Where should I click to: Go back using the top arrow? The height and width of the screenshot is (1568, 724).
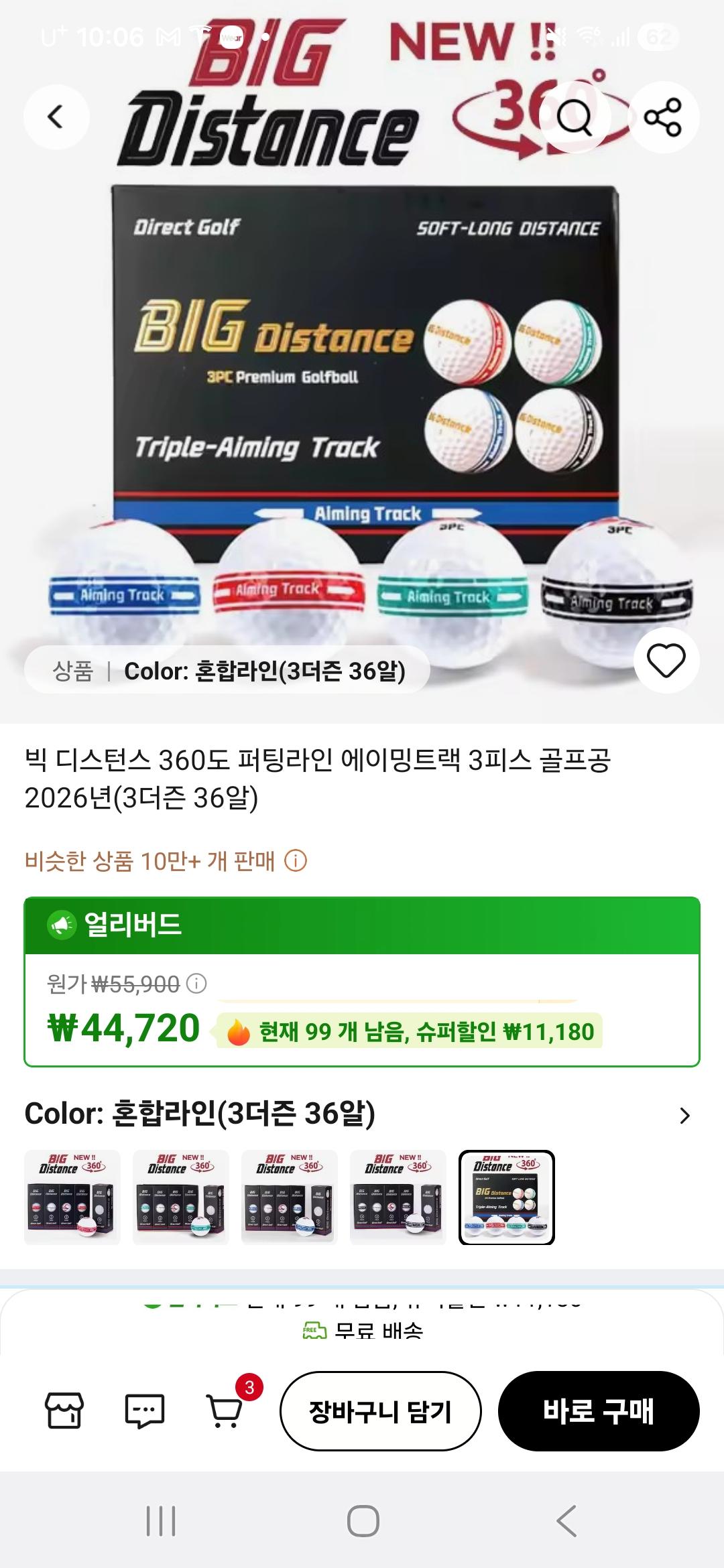(x=56, y=117)
